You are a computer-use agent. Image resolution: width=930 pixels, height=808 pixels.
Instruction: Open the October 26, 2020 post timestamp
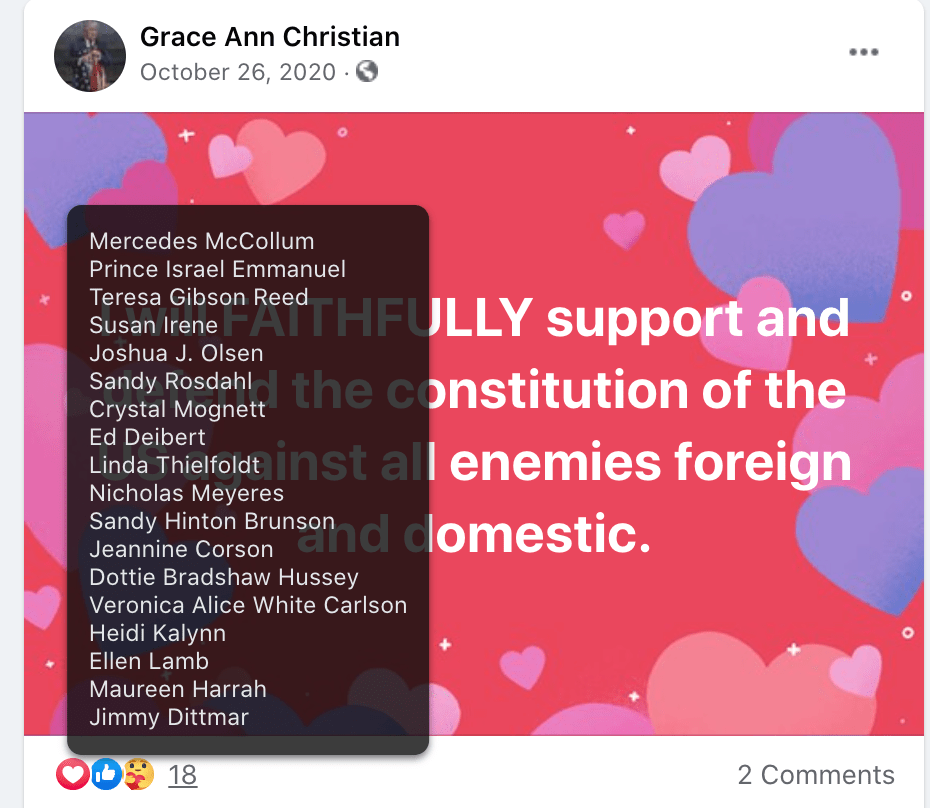237,72
